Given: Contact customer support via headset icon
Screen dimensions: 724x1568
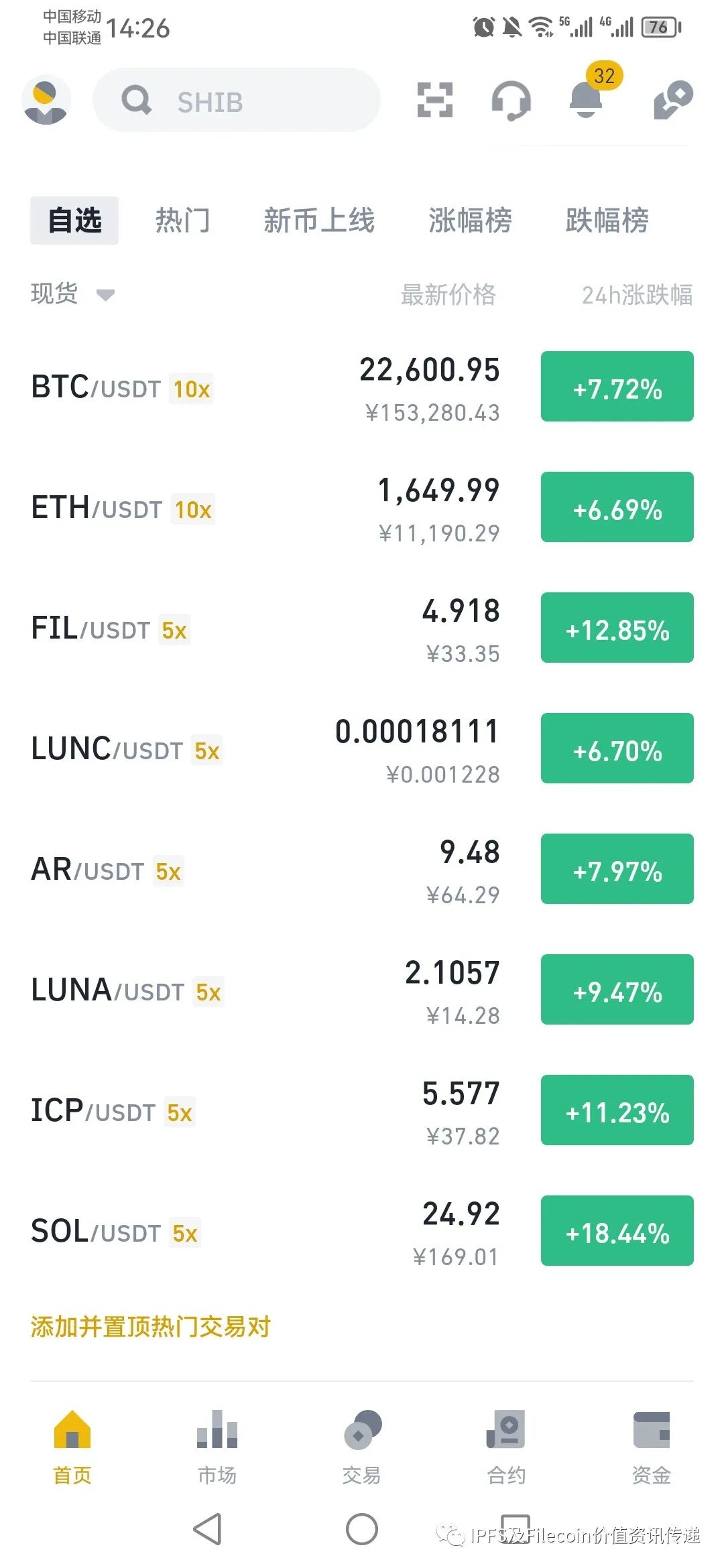Looking at the screenshot, I should [511, 101].
